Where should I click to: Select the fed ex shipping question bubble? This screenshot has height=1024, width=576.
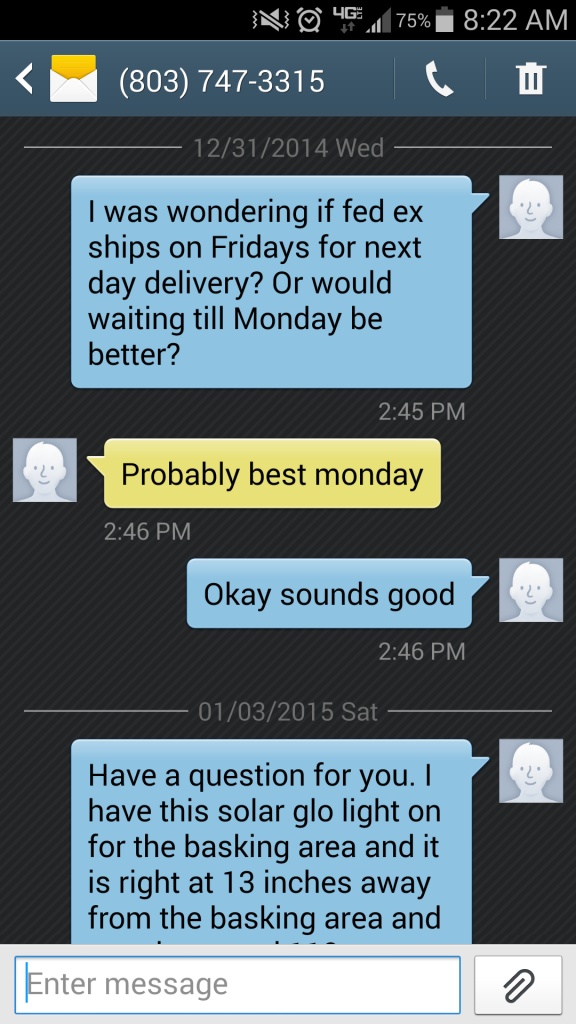pos(277,282)
